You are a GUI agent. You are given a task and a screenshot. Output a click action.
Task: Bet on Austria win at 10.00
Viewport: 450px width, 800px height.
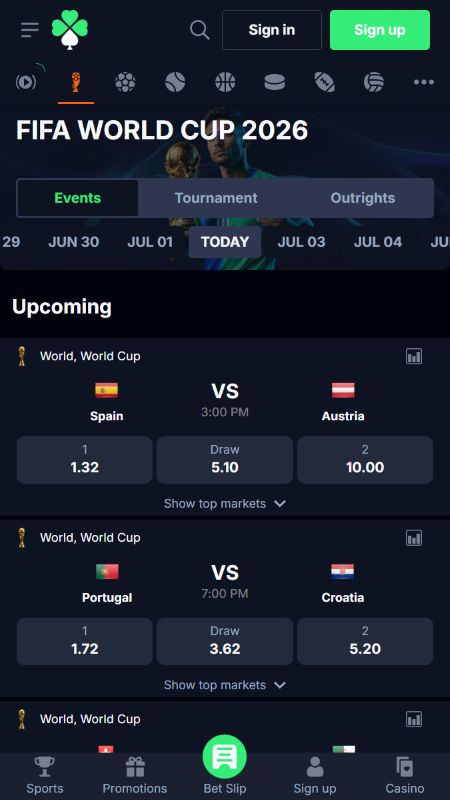(365, 460)
